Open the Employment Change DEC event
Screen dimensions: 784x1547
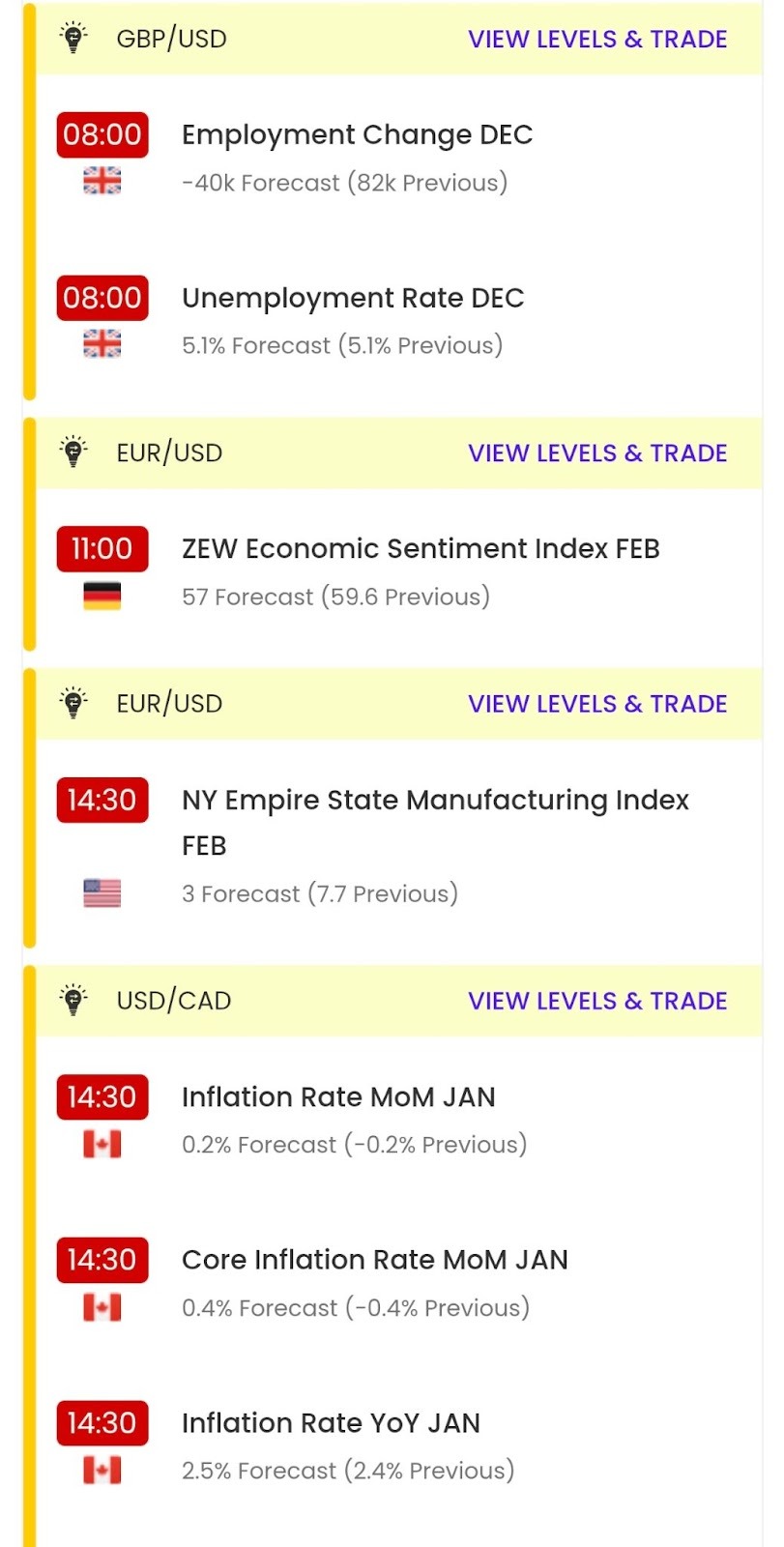[x=357, y=135]
